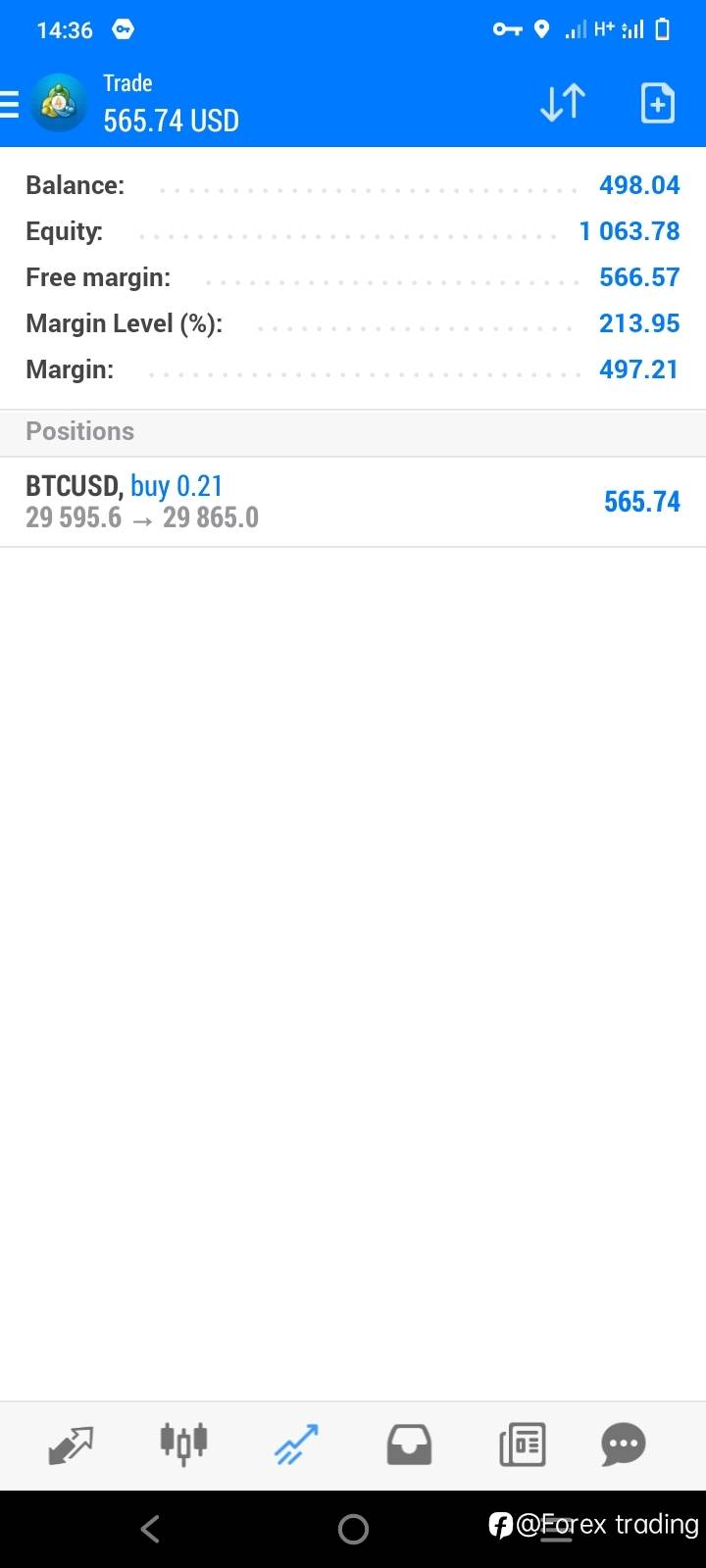This screenshot has height=1568, width=706.
Task: Open the hamburger drawer menu
Action: click(x=9, y=104)
